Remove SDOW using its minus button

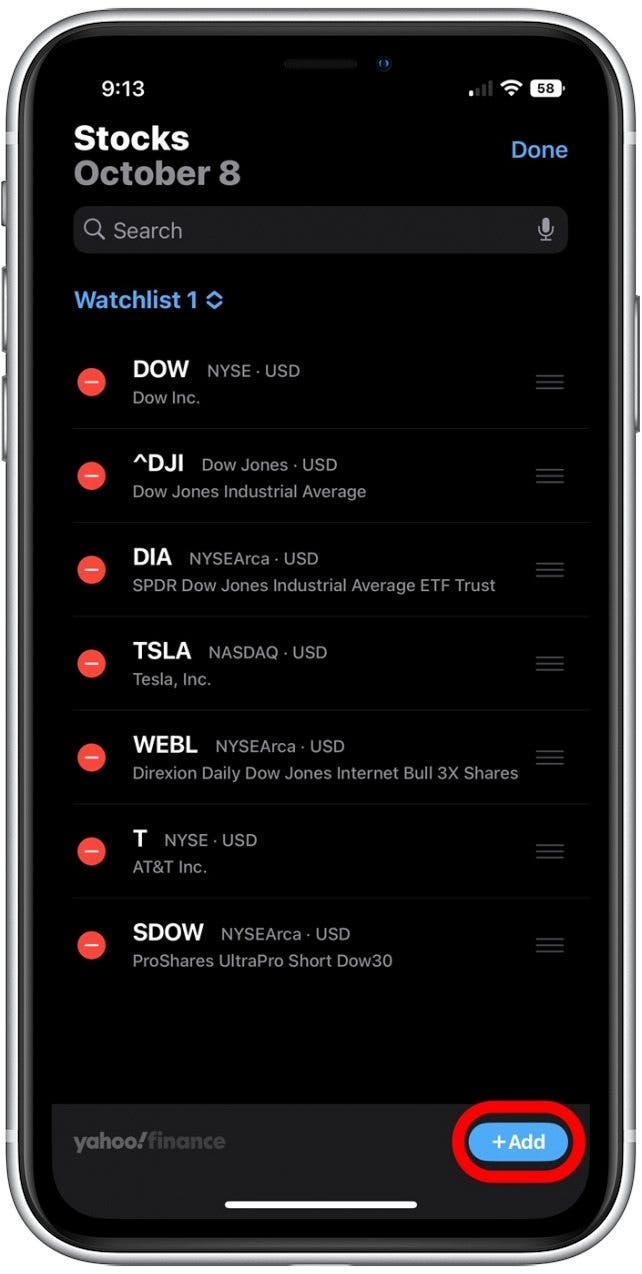click(x=92, y=945)
